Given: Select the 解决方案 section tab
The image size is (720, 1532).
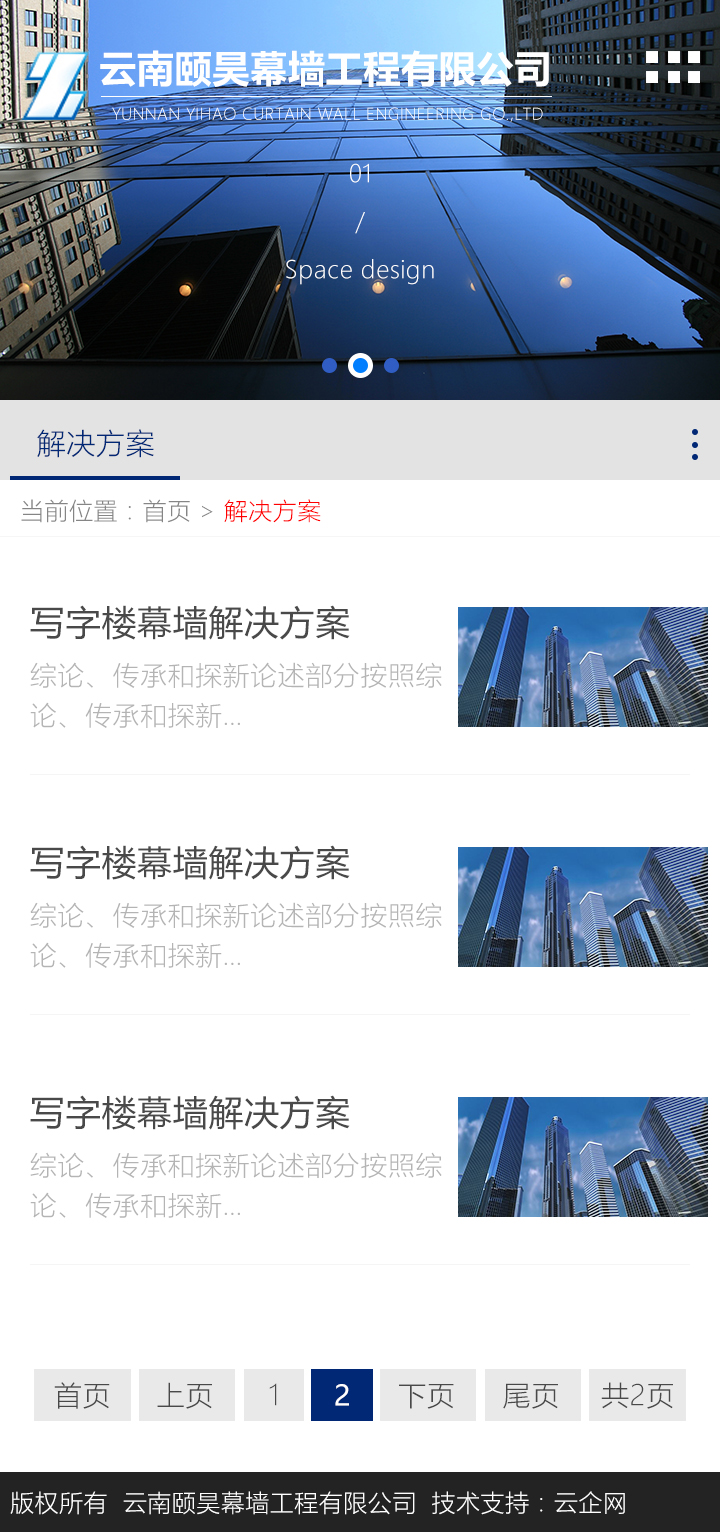Looking at the screenshot, I should (94, 445).
